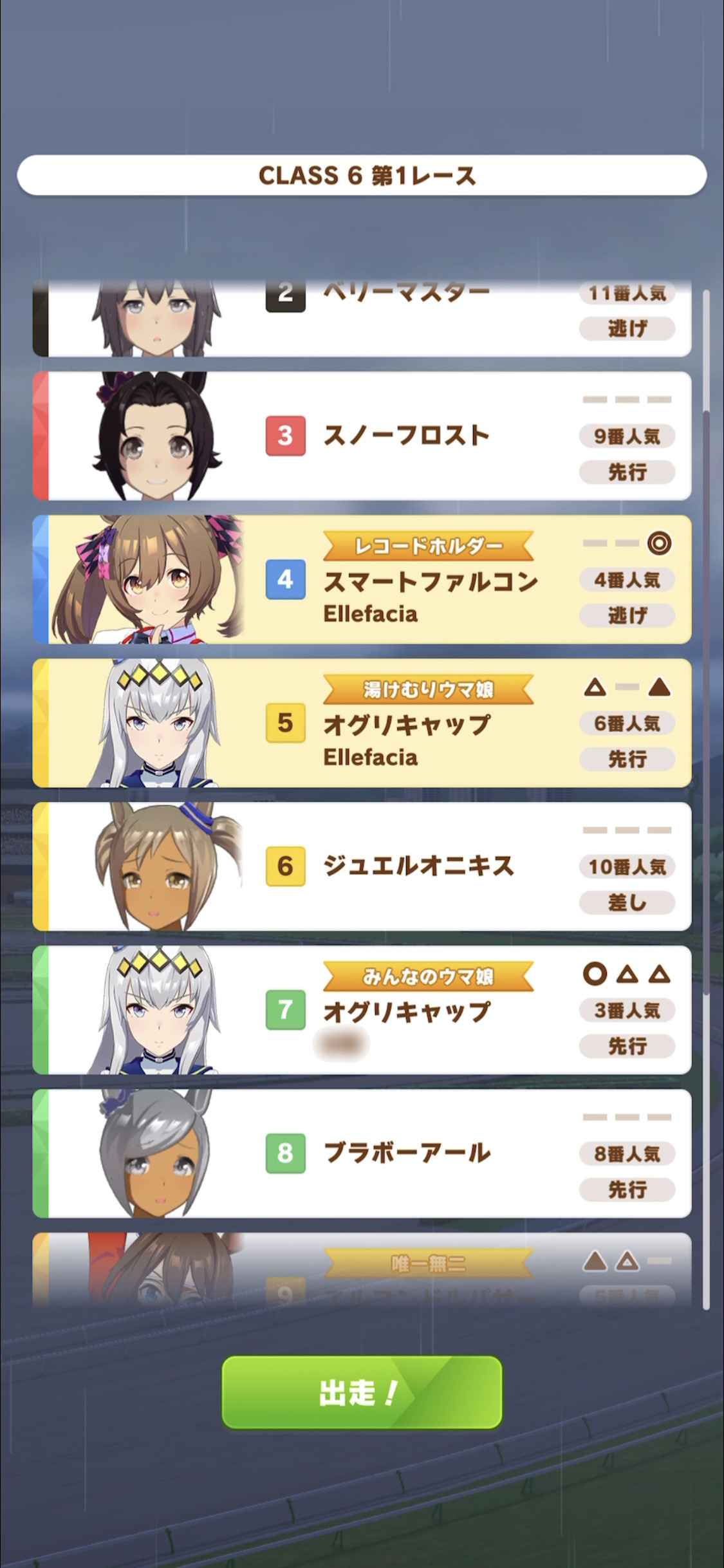Tap the green 出走！ start race button
The height and width of the screenshot is (1568, 724).
click(362, 1392)
